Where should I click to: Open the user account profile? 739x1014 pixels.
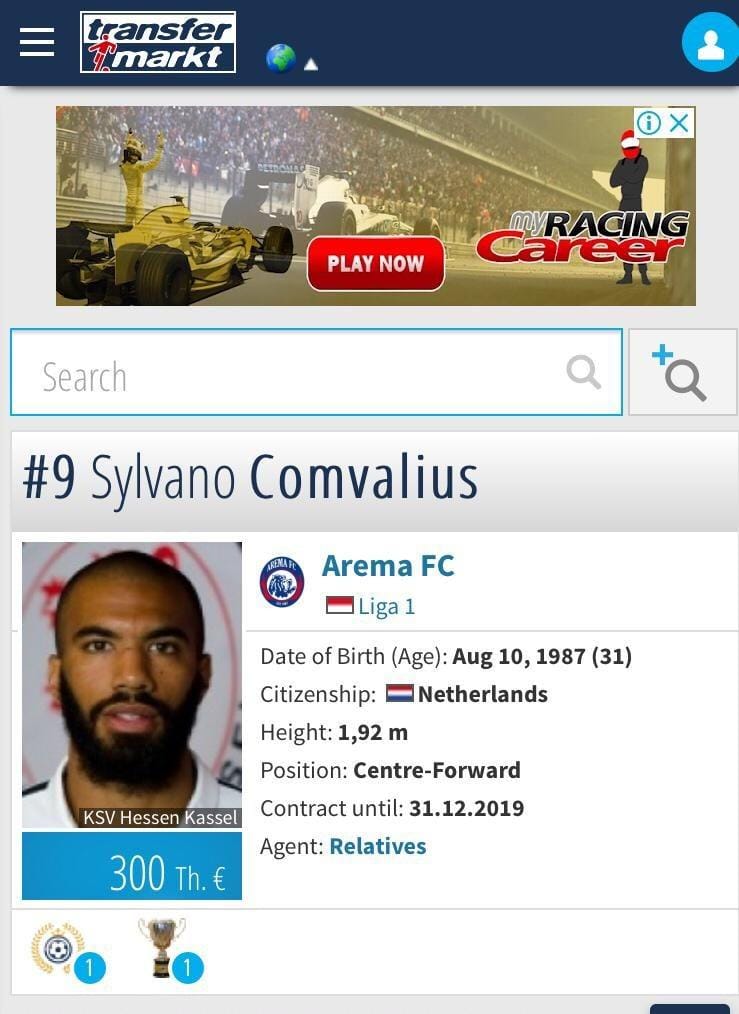[x=709, y=43]
